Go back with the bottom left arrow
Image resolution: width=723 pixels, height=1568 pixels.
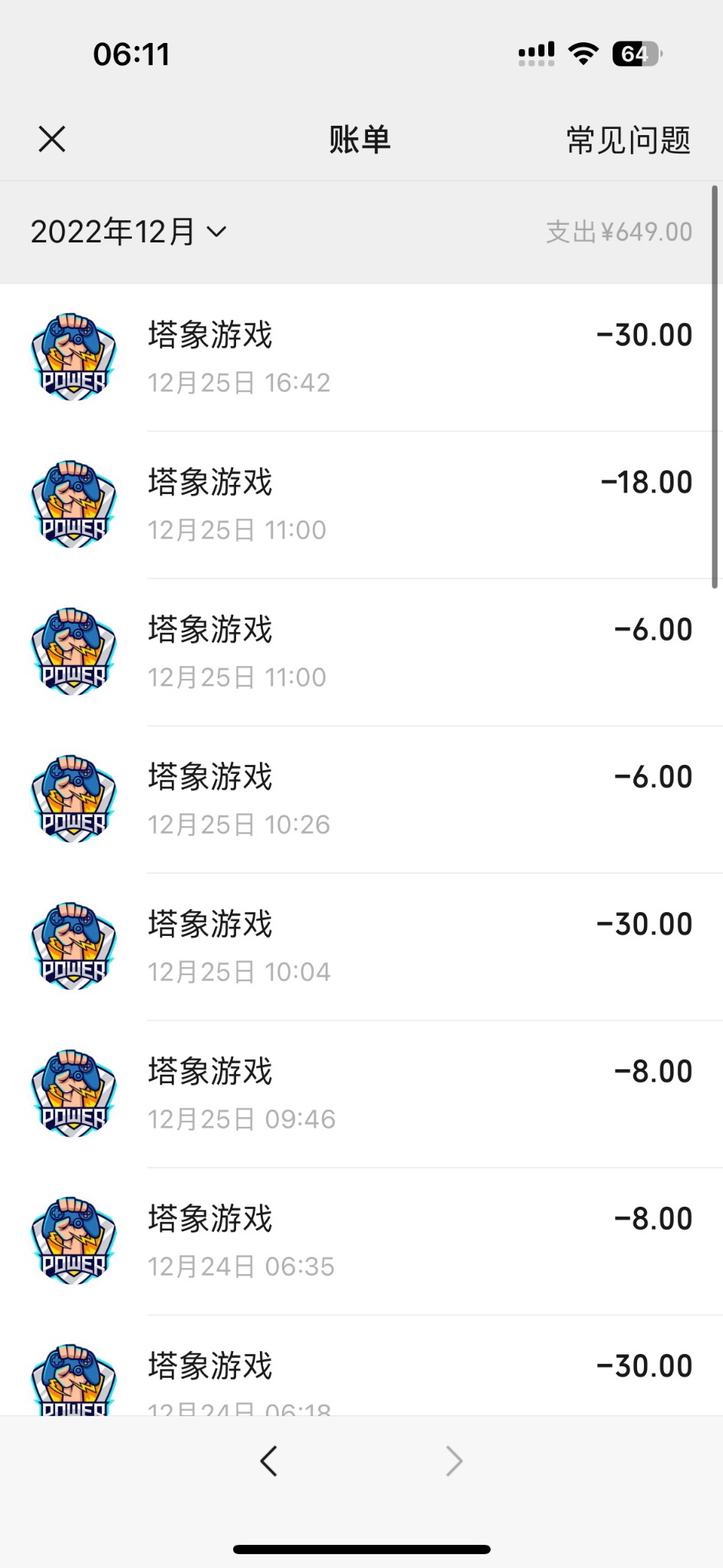tap(269, 1461)
